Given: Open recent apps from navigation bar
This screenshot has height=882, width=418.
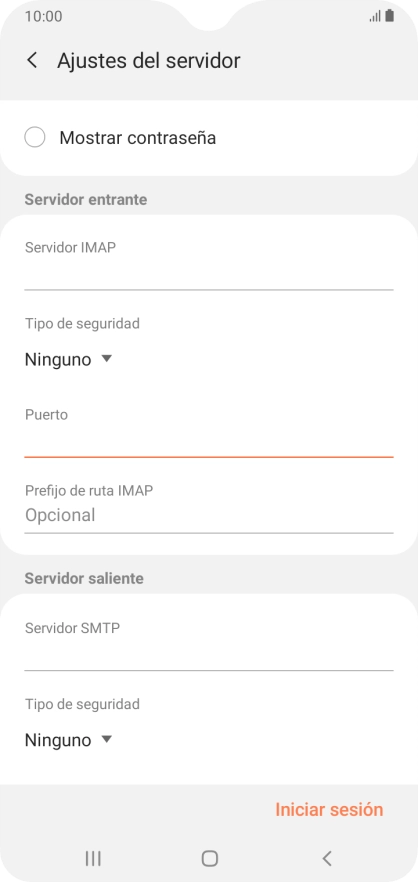Looking at the screenshot, I should (x=93, y=858).
